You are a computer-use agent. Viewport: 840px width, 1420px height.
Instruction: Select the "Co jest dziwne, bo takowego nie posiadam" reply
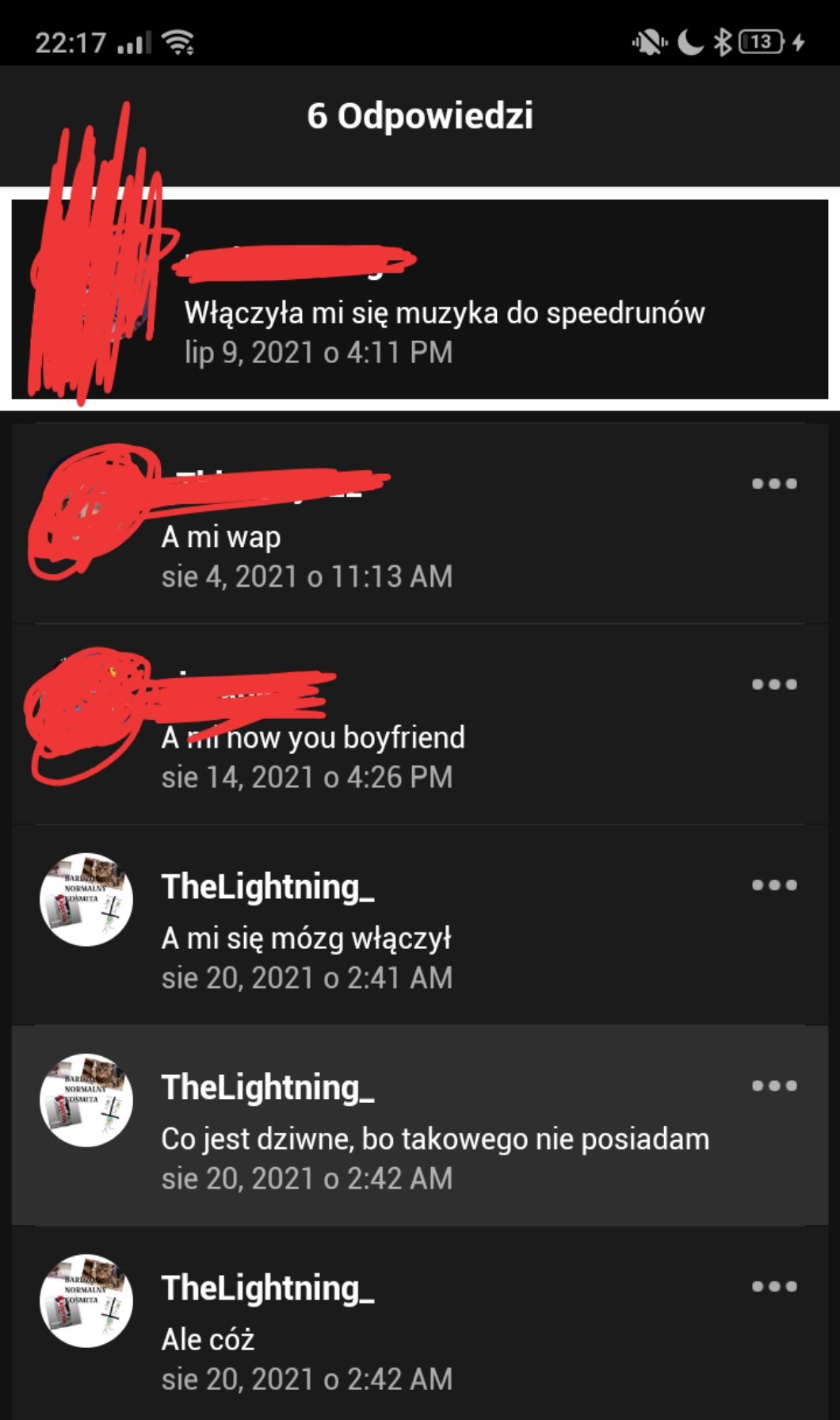(x=420, y=1125)
